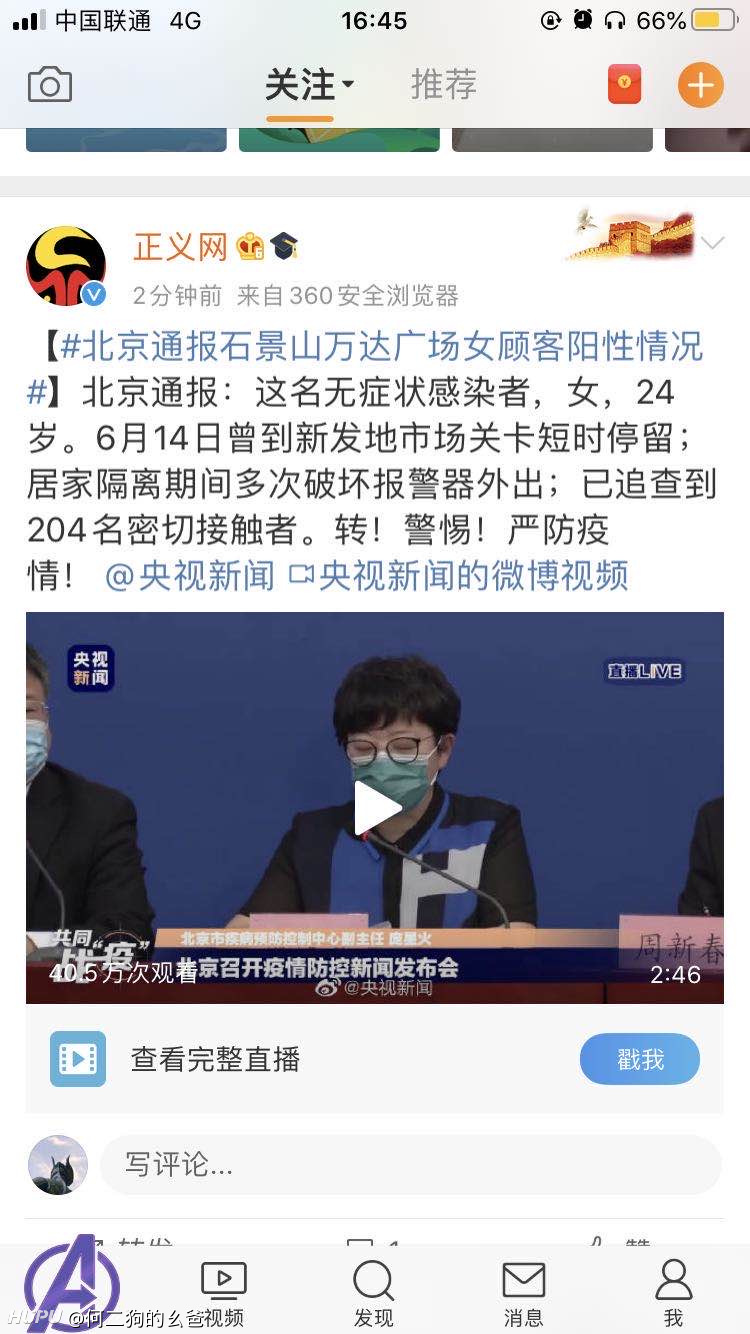Open the red envelope icon
The height and width of the screenshot is (1334, 750).
[625, 85]
